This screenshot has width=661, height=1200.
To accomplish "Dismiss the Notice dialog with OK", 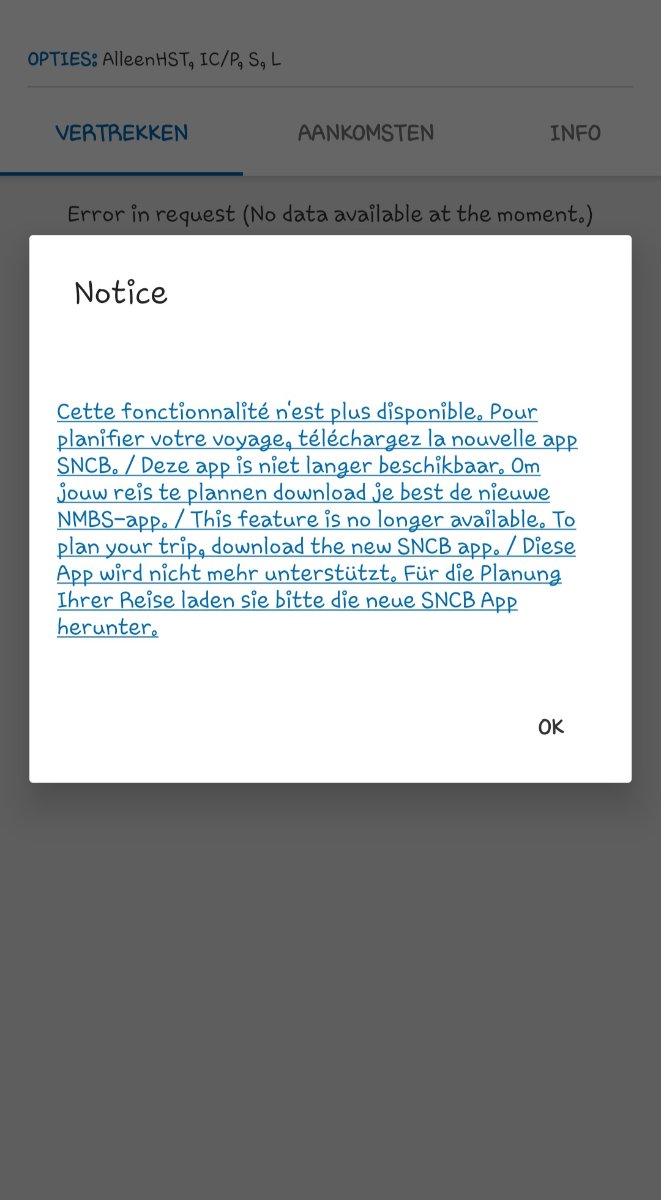I will (551, 727).
